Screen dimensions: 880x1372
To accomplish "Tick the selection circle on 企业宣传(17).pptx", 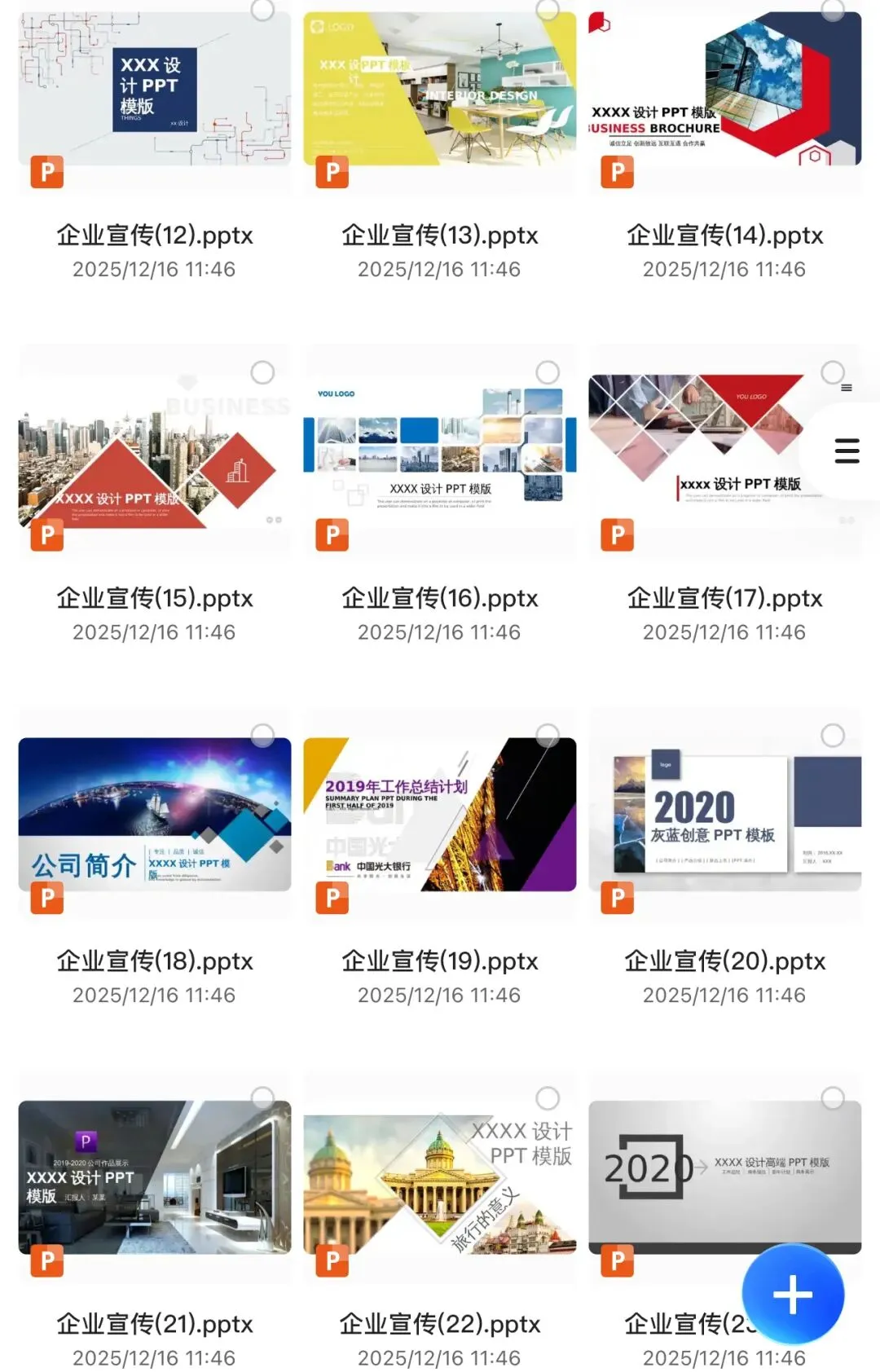I will (x=832, y=373).
